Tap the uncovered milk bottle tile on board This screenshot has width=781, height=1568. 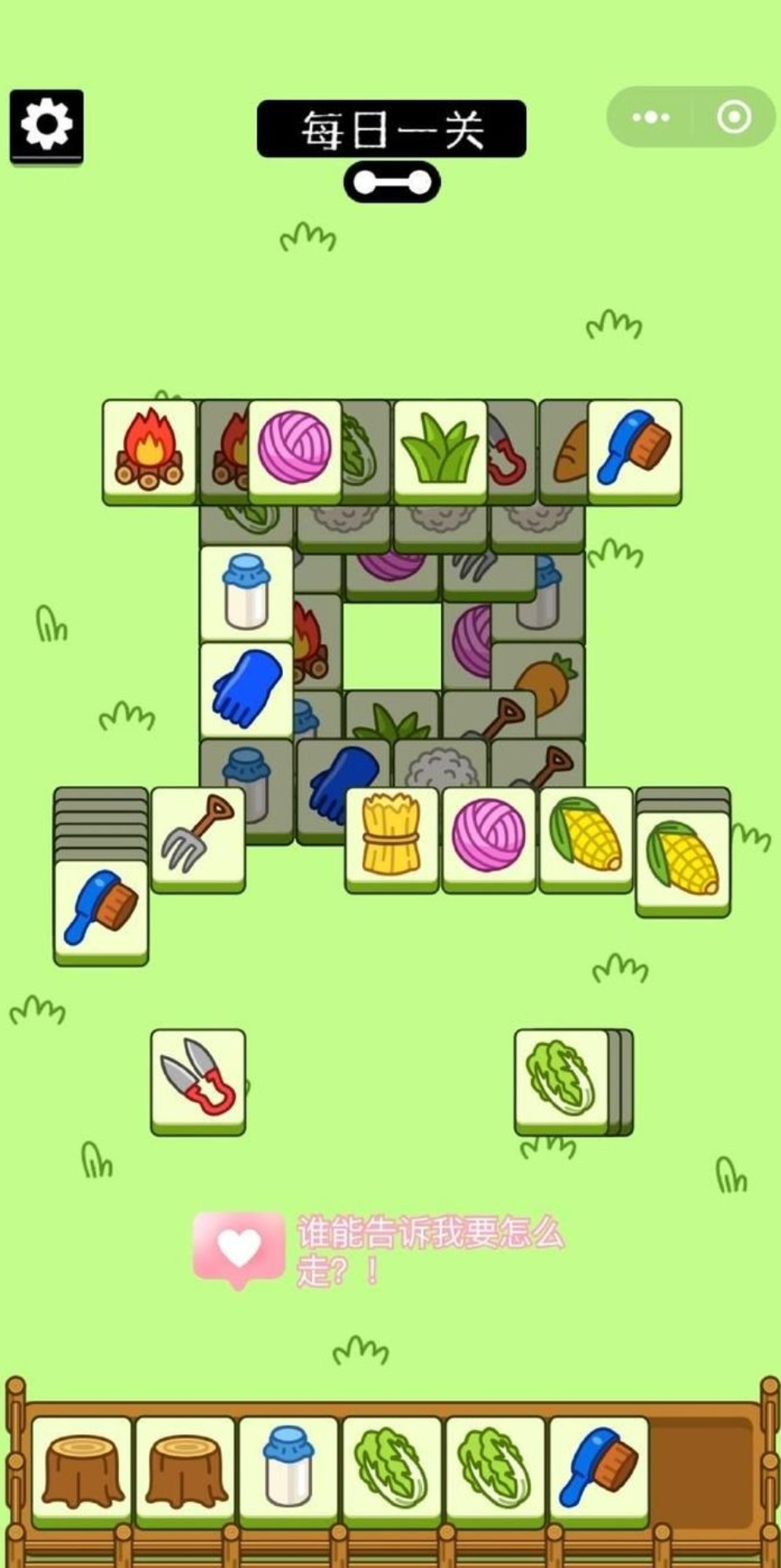[247, 592]
